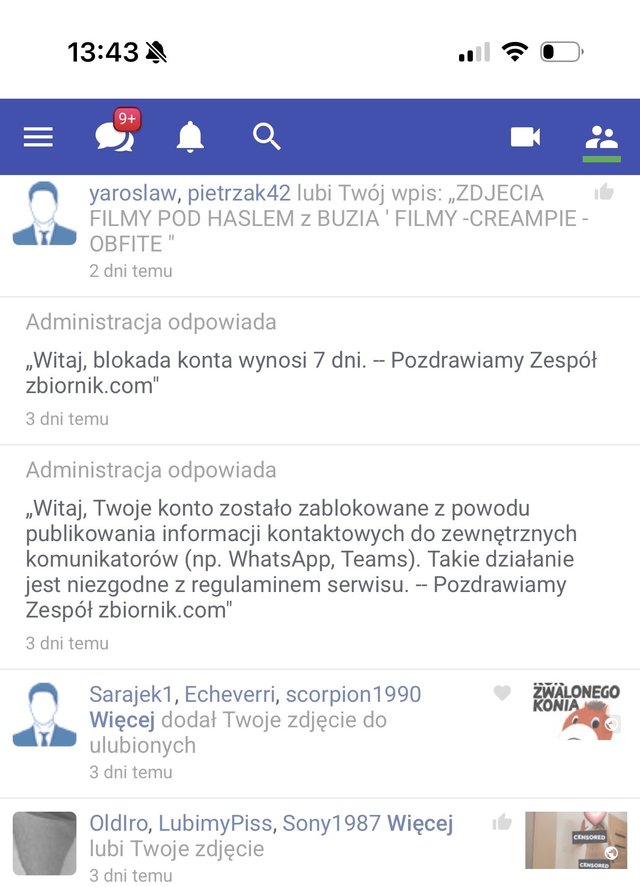View scorpion1990's profile
This screenshot has width=640, height=887.
353,694
